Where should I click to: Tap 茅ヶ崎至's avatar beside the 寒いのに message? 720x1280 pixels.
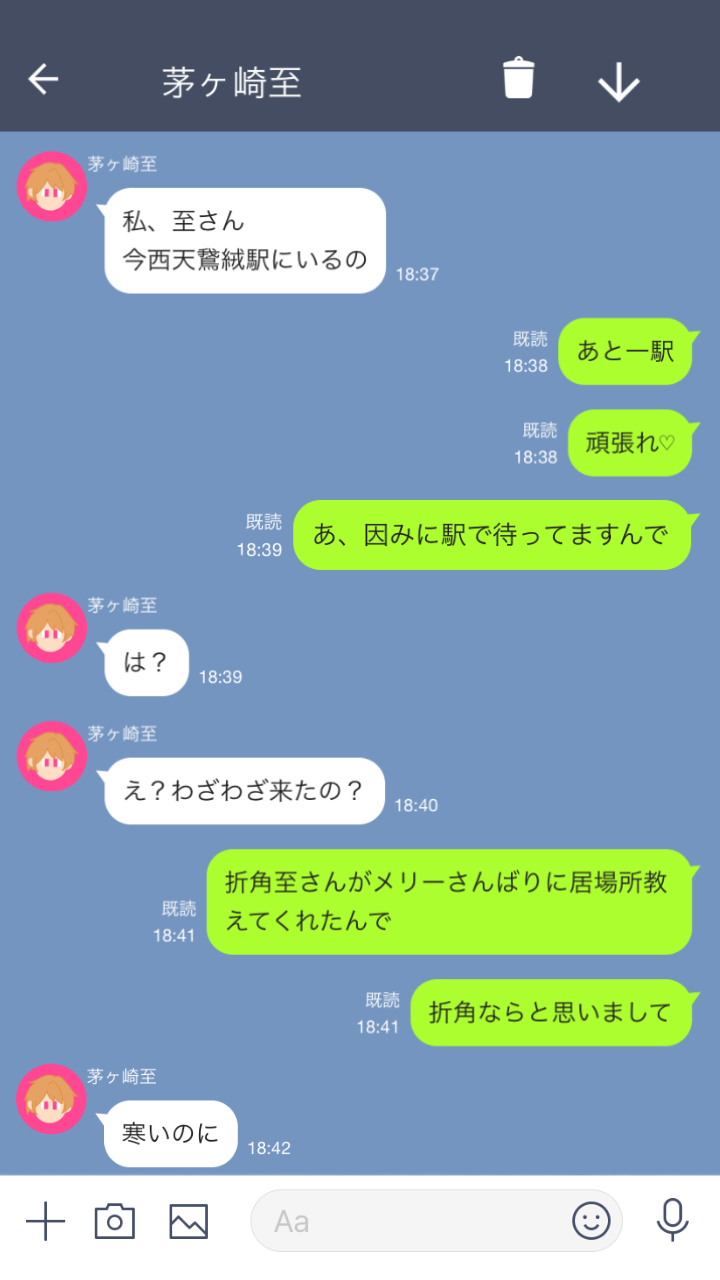click(x=52, y=1098)
